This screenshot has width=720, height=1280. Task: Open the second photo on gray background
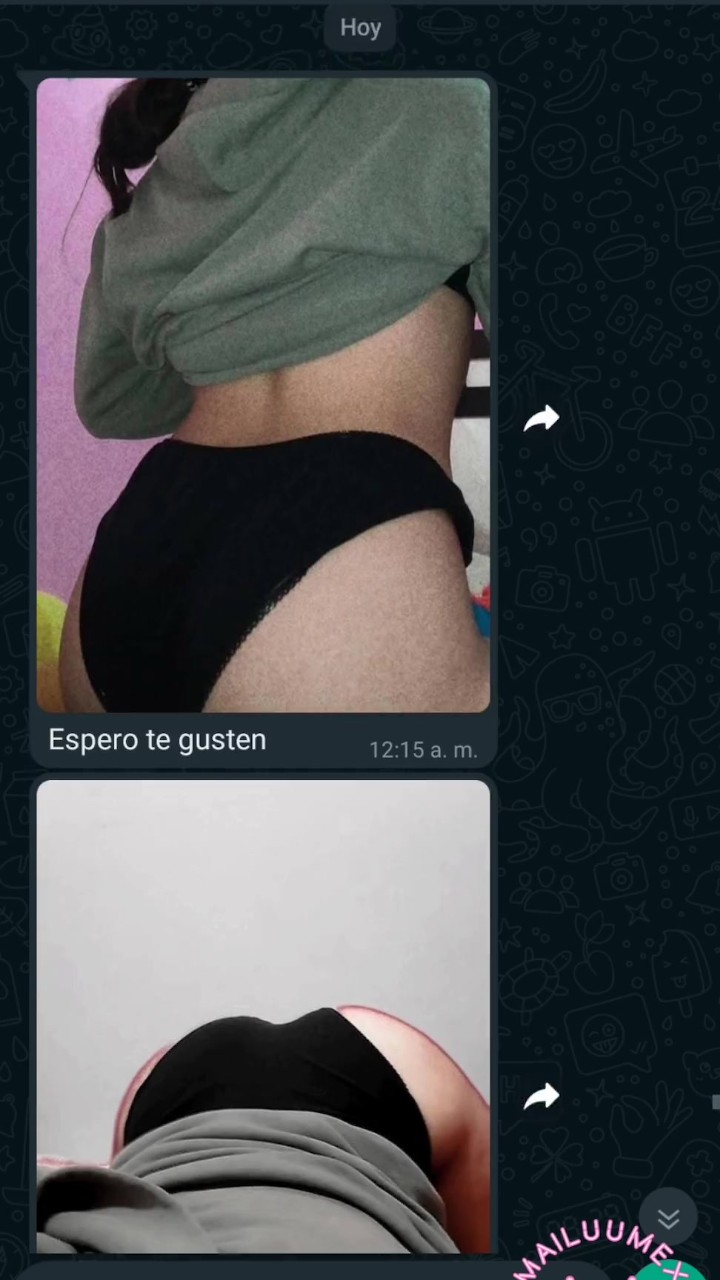tap(263, 1017)
